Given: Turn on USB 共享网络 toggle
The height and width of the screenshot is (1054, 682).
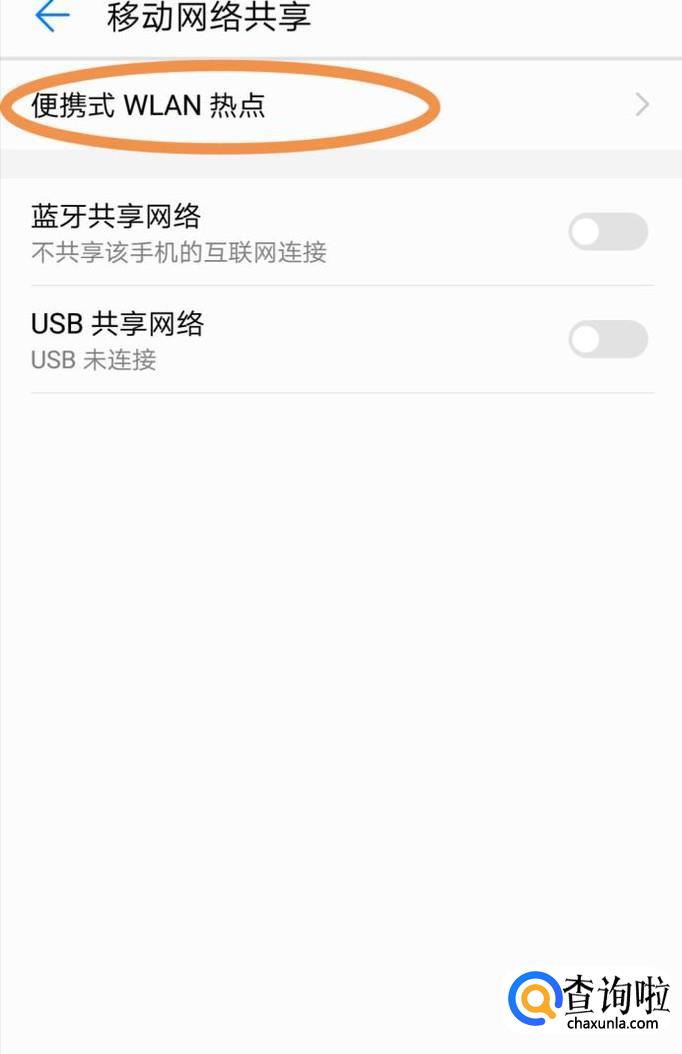Looking at the screenshot, I should pos(607,340).
